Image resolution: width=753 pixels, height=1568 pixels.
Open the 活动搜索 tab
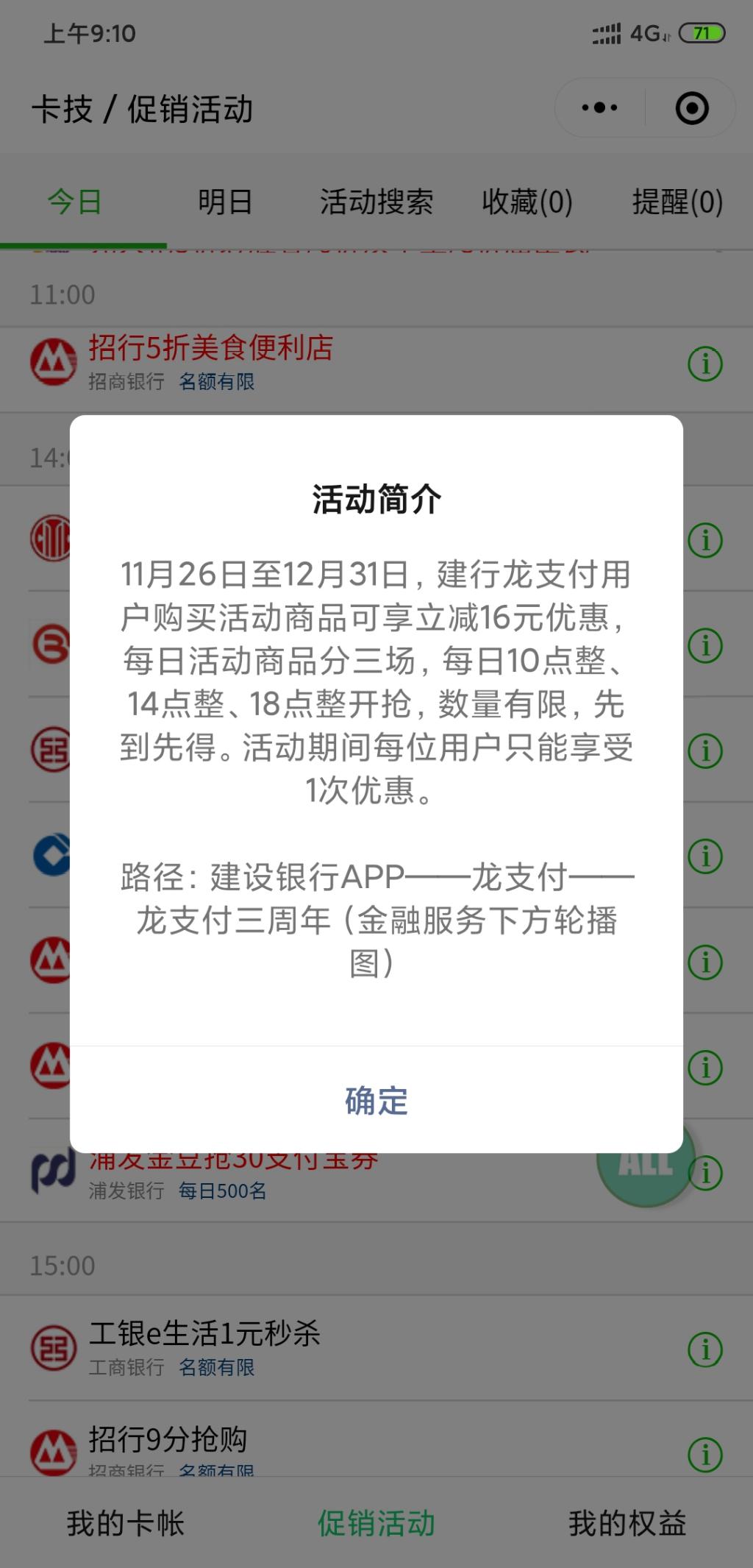click(x=376, y=202)
